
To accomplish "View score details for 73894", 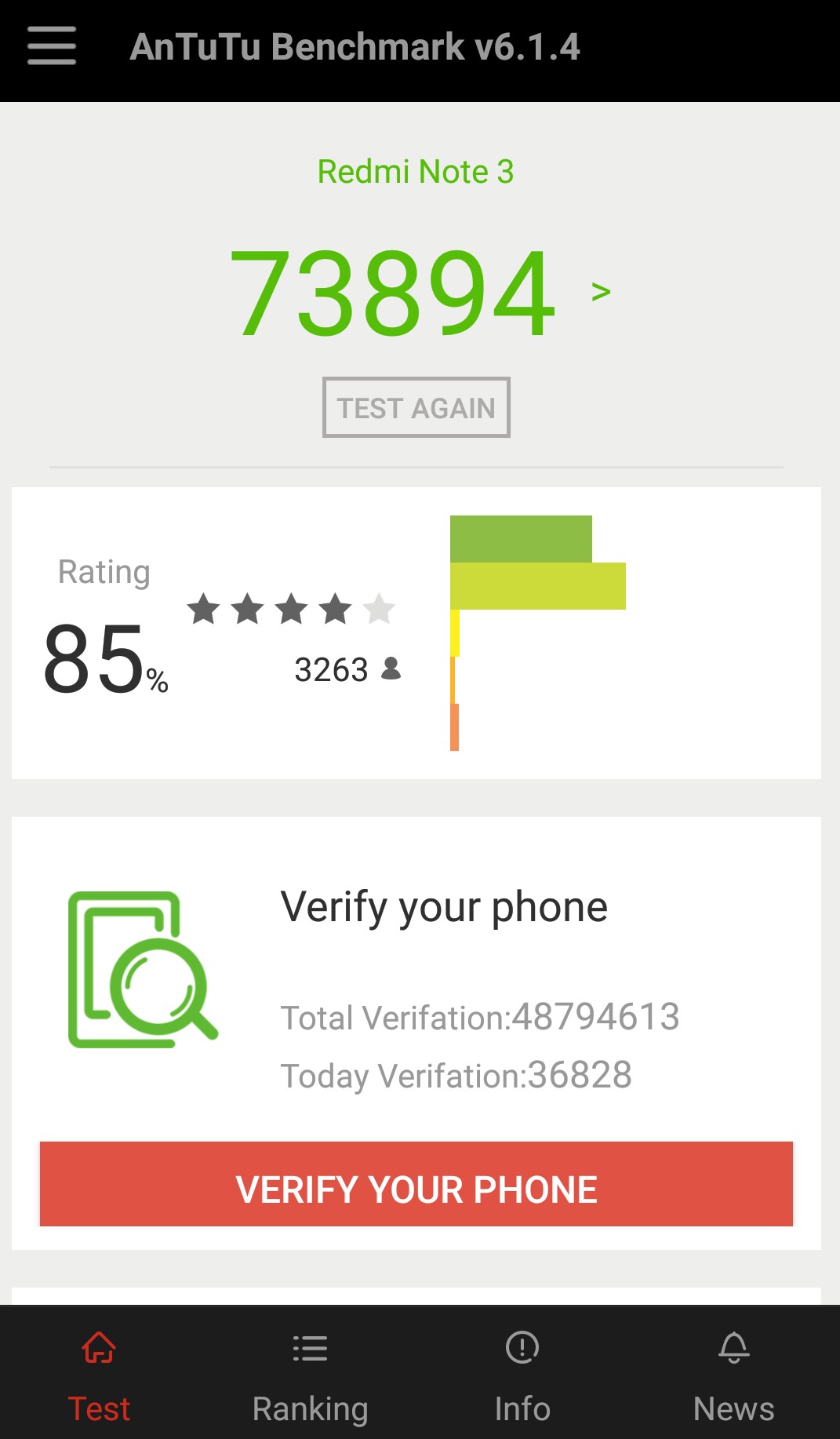I will [x=419, y=292].
